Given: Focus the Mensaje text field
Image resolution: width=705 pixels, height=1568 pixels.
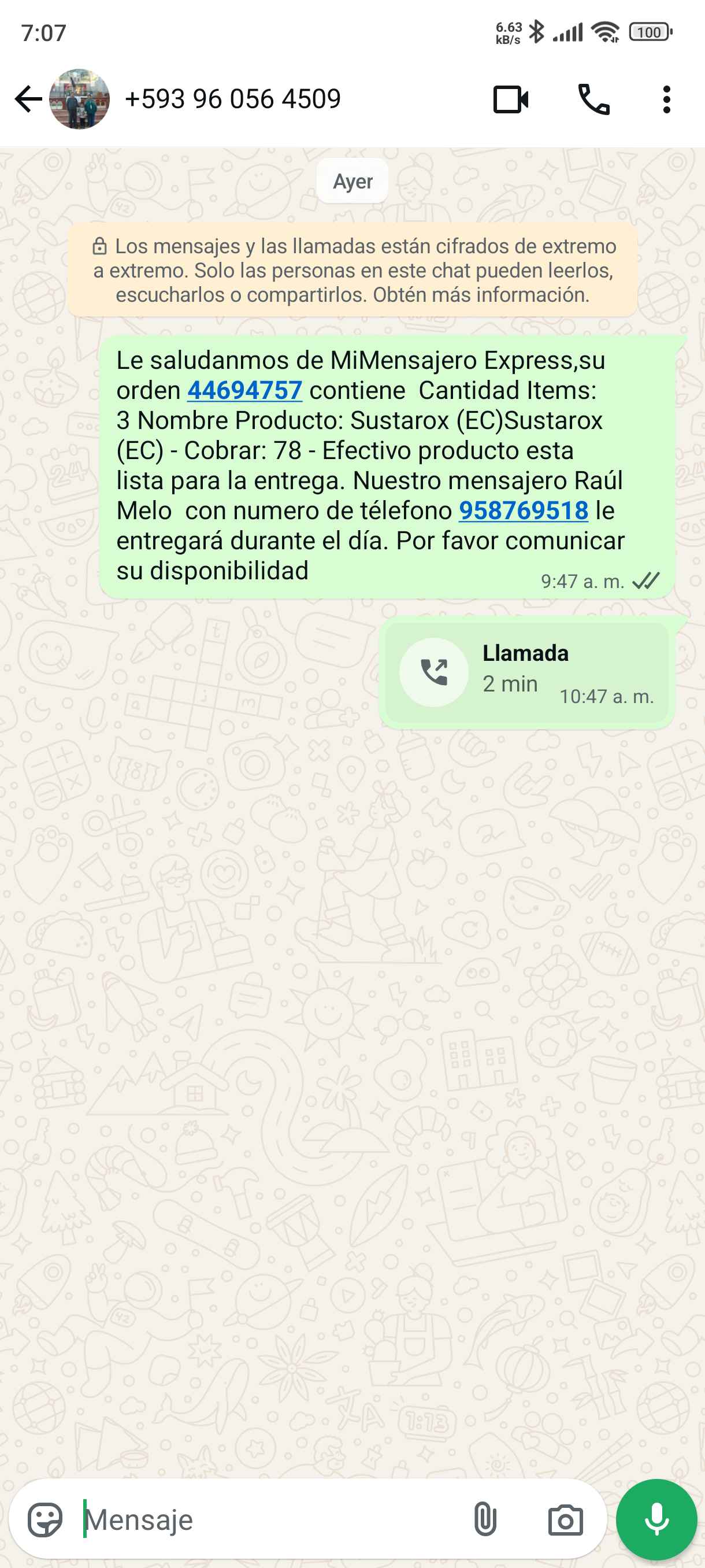Looking at the screenshot, I should pos(268,1520).
